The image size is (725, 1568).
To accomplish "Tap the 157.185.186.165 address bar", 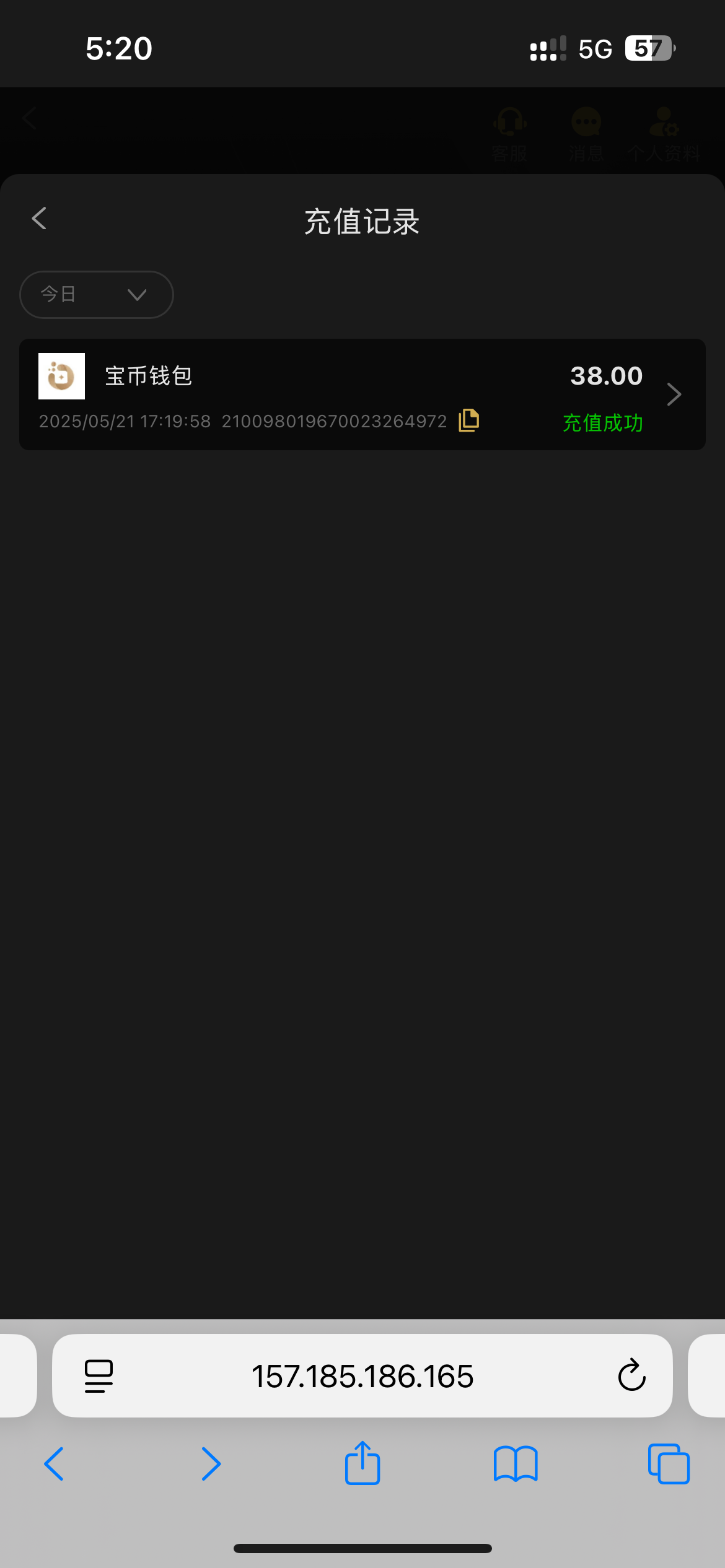I will (362, 1375).
